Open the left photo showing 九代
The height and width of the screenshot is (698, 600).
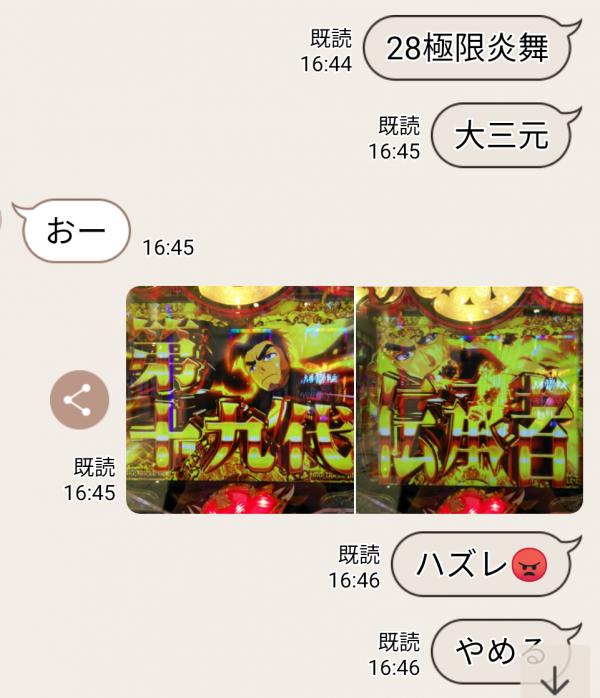[x=240, y=400]
